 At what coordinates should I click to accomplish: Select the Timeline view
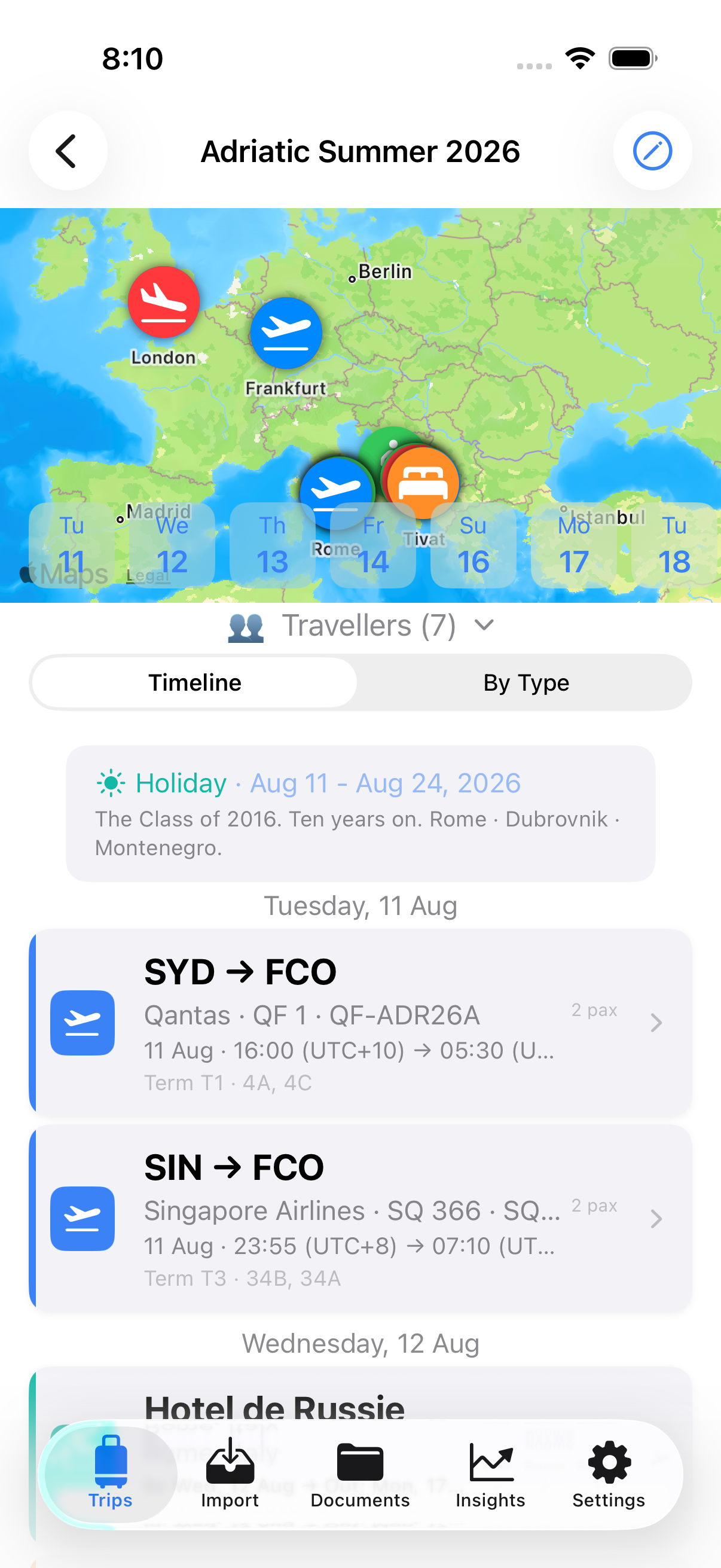pyautogui.click(x=195, y=682)
